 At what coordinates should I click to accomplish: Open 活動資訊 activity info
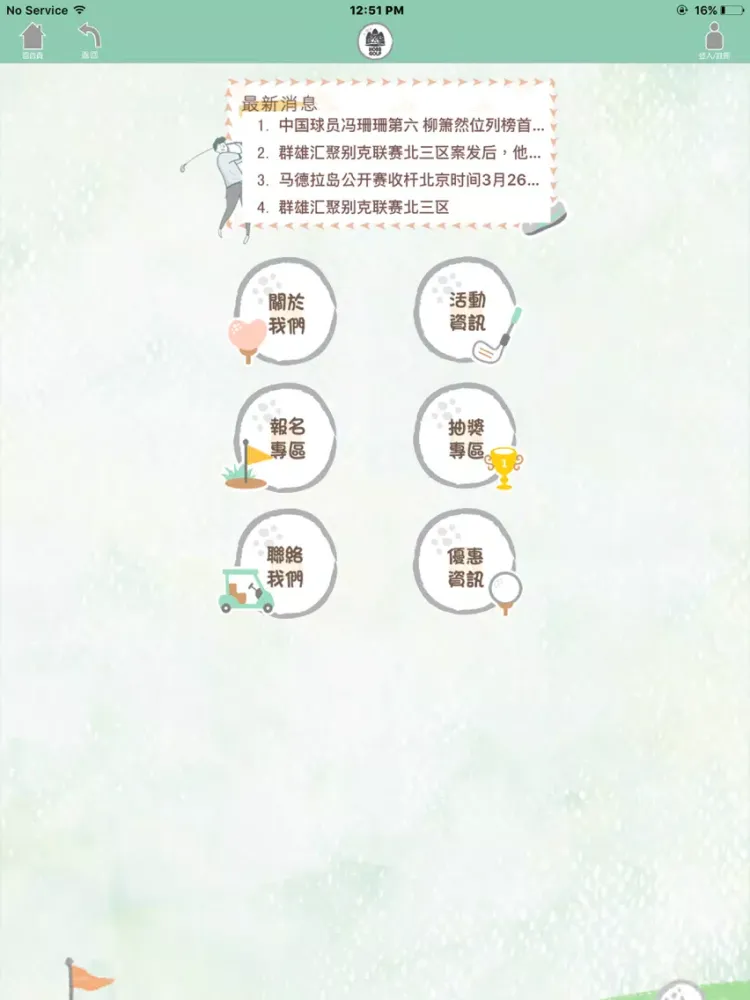tap(466, 312)
